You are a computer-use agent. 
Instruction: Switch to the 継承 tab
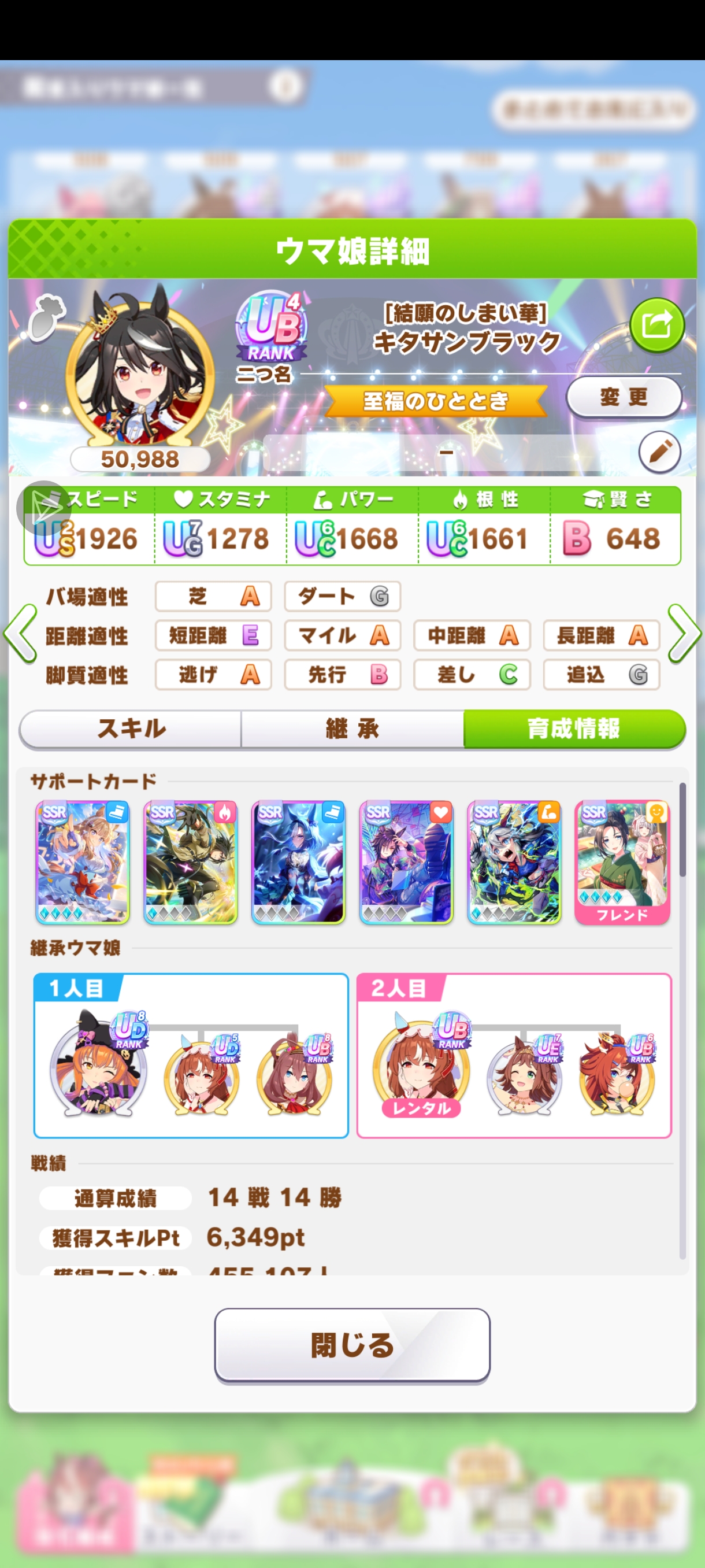pyautogui.click(x=352, y=728)
